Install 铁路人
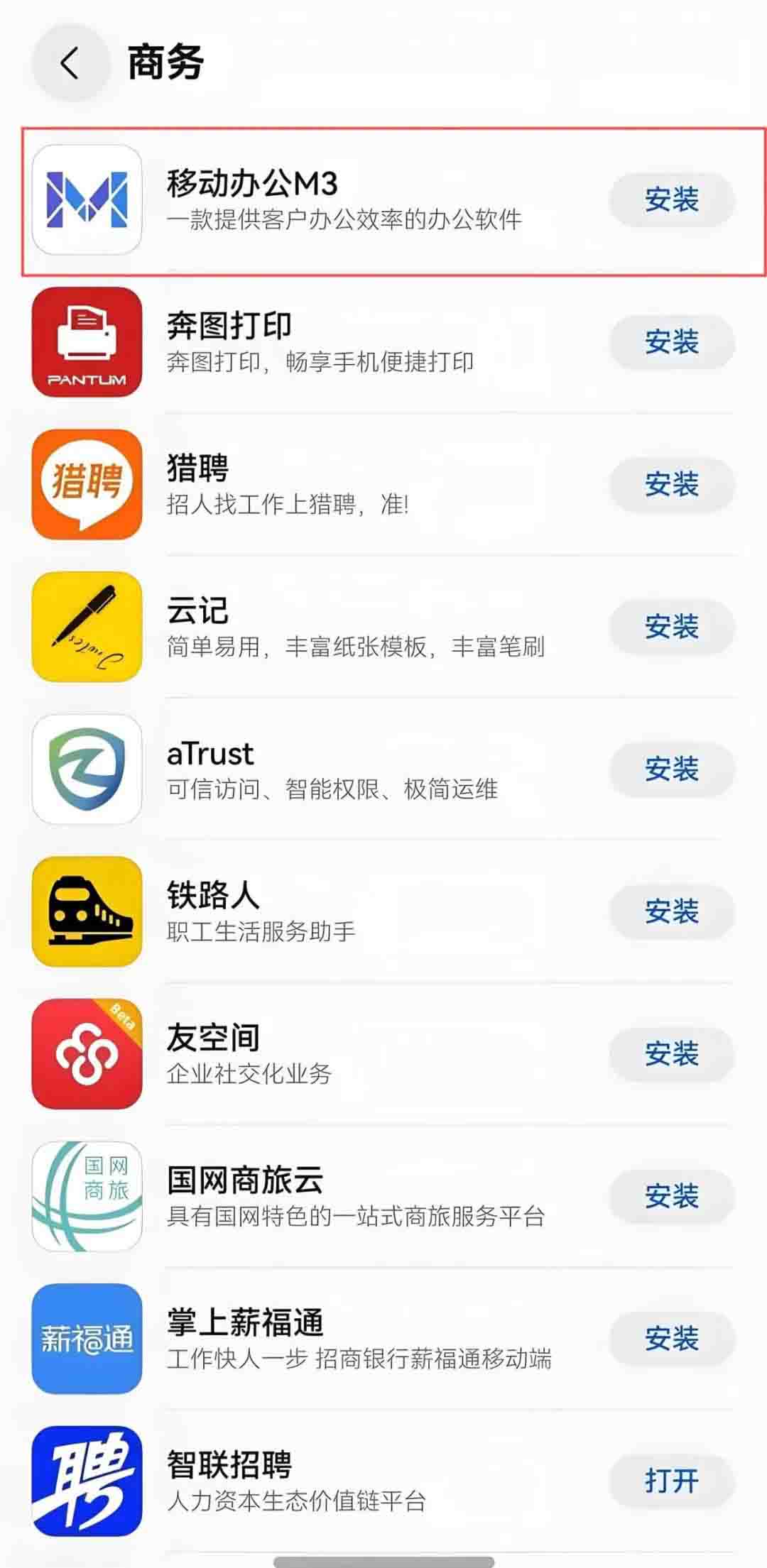 click(671, 911)
